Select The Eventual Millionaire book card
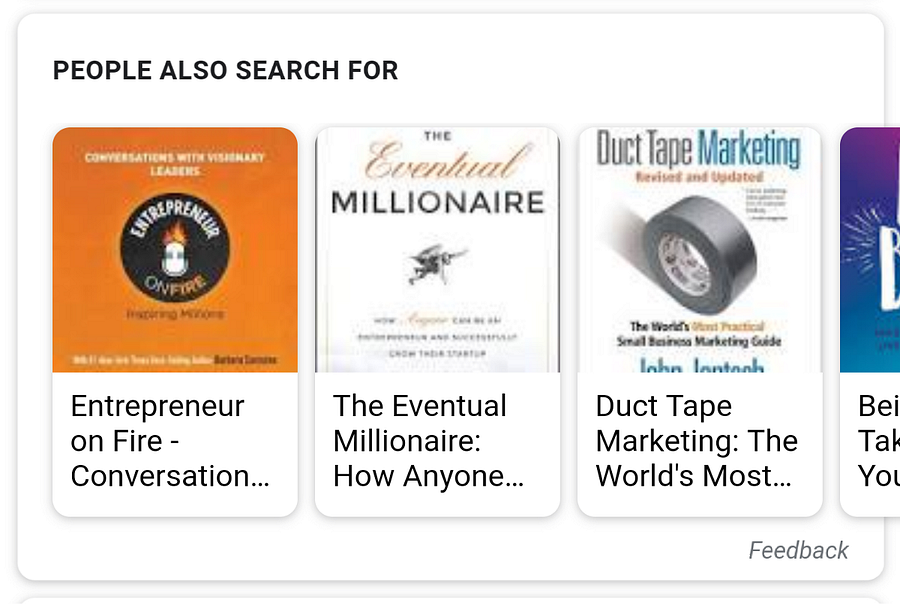Viewport: 900px width, 605px height. pos(437,320)
